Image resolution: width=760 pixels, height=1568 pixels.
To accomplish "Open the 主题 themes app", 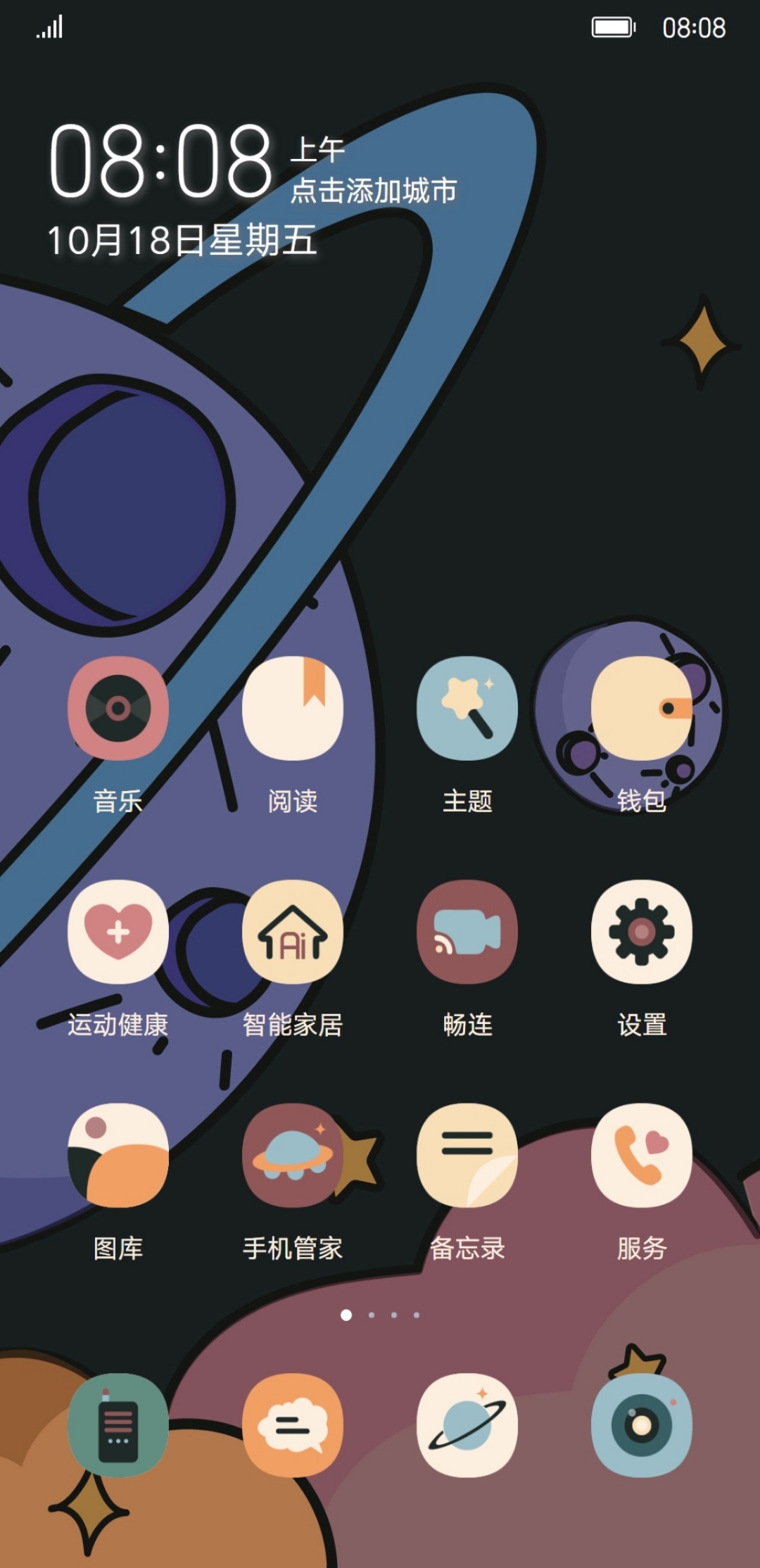I will coord(467,708).
